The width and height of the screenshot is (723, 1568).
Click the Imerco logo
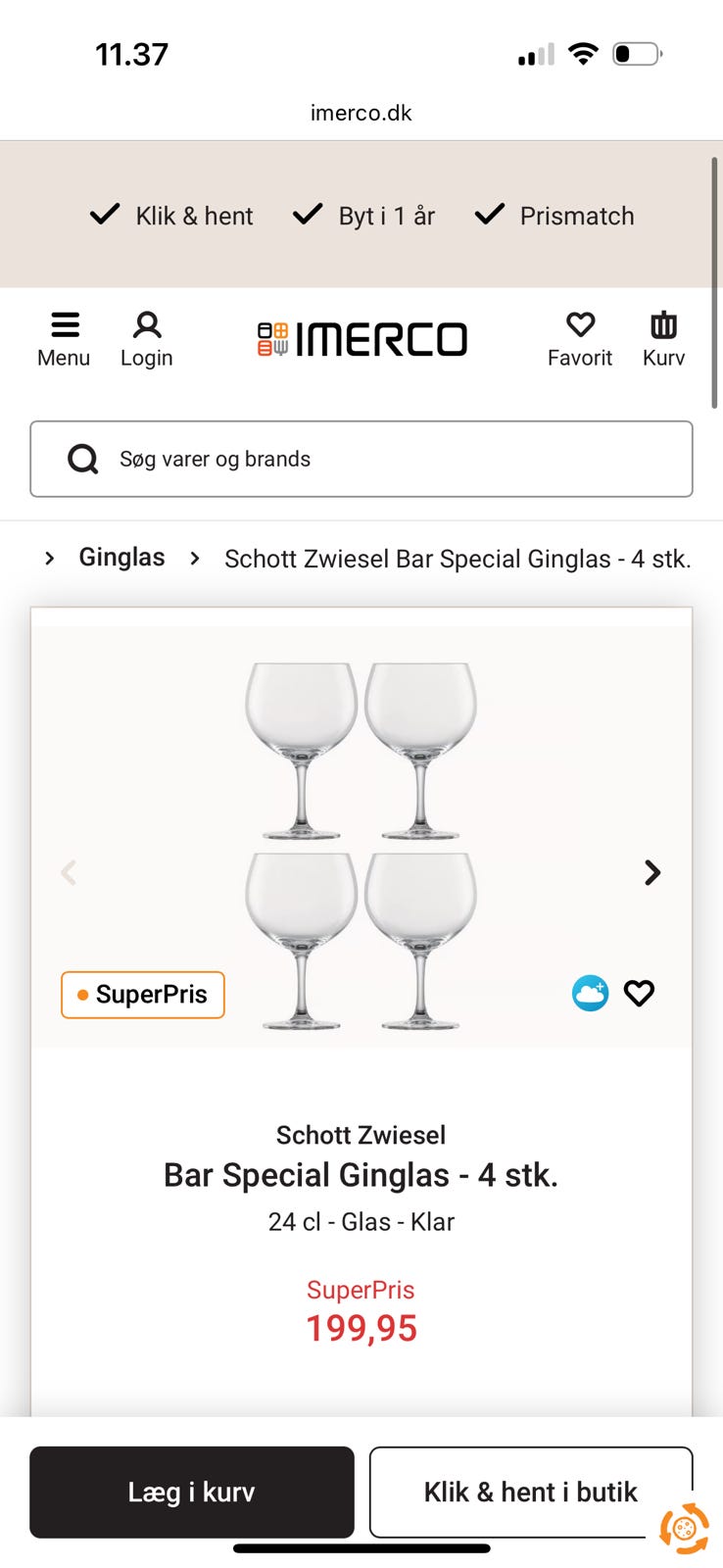click(362, 338)
